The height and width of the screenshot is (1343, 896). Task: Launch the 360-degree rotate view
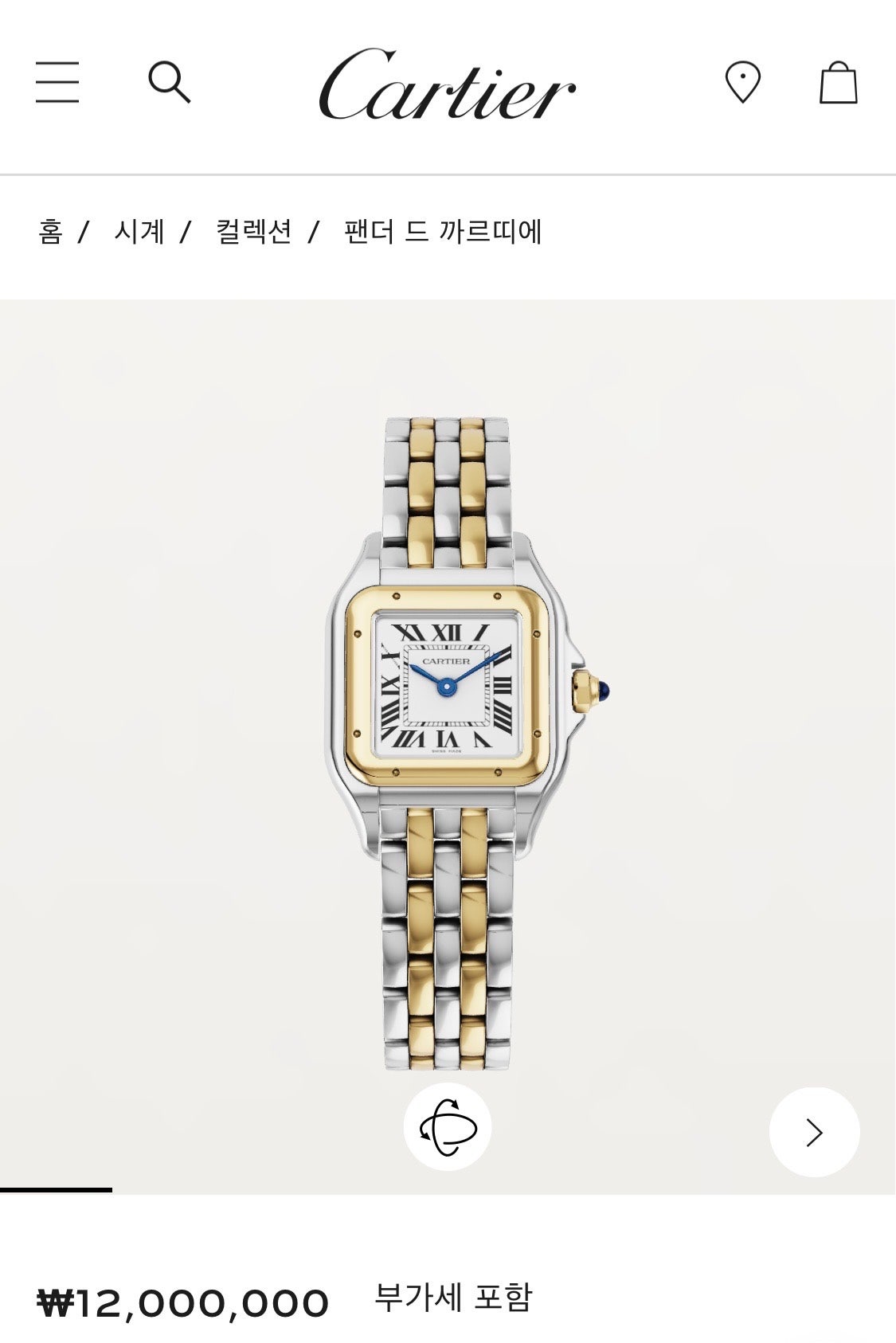448,1127
